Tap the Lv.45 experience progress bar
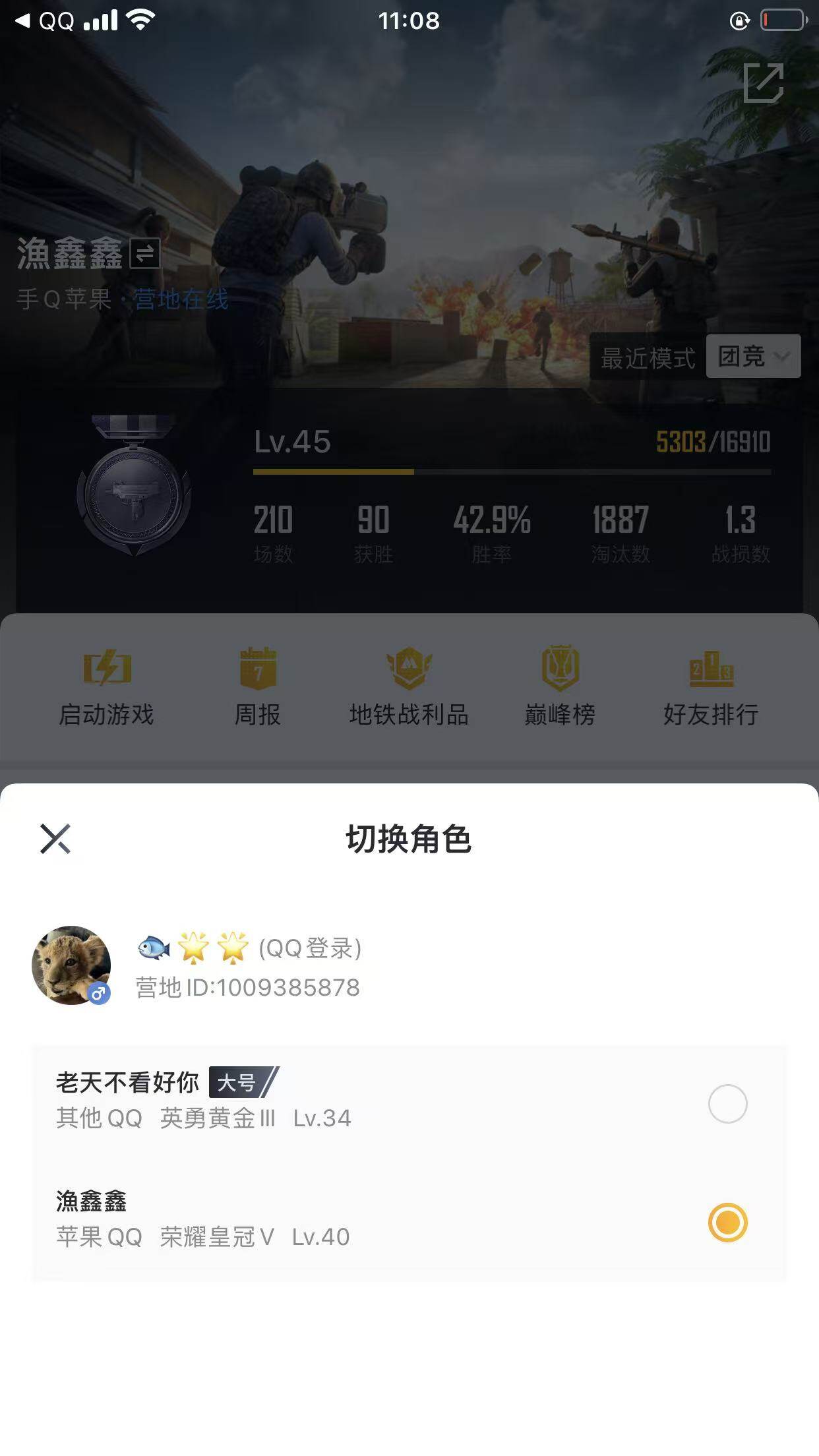 coord(511,471)
